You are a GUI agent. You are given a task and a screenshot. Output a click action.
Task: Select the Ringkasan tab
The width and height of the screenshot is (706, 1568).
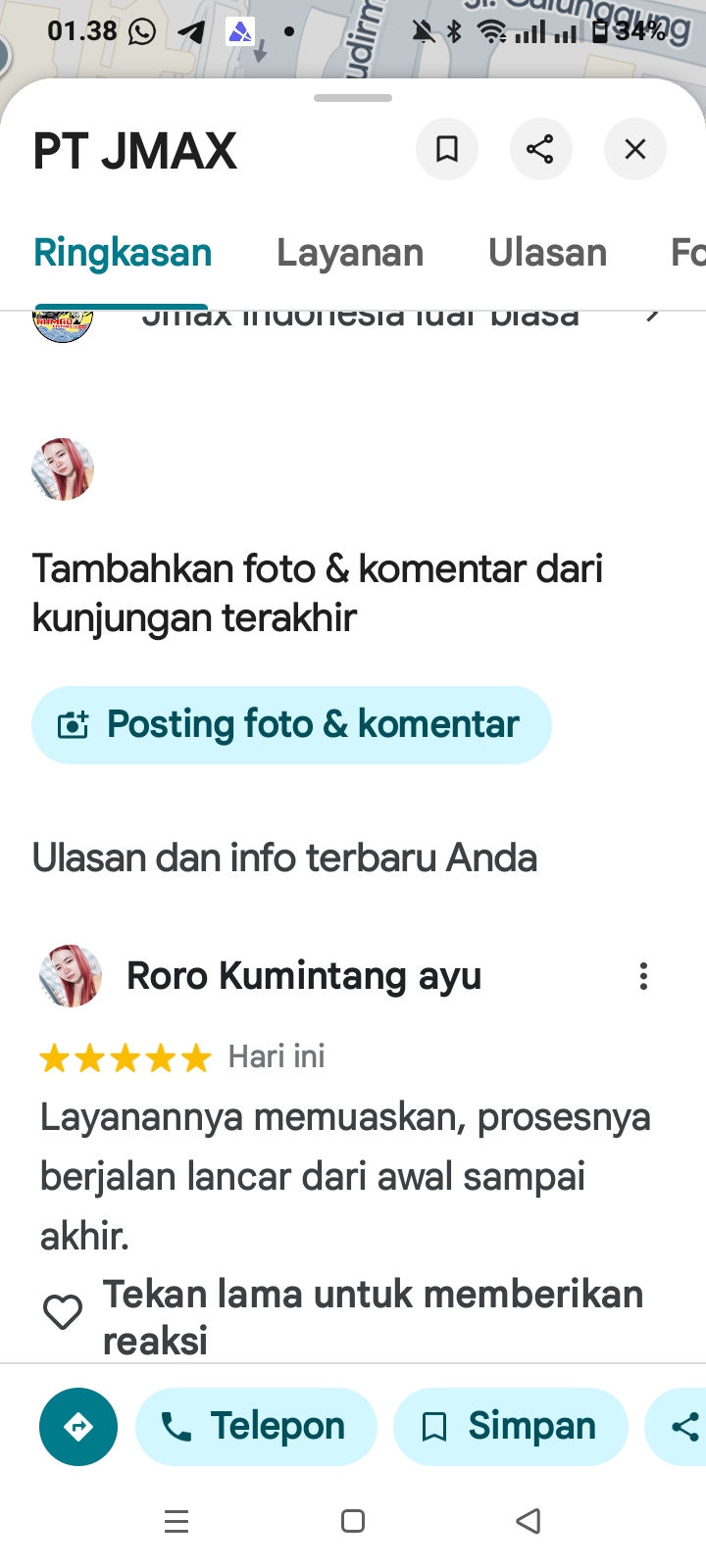coord(123,253)
